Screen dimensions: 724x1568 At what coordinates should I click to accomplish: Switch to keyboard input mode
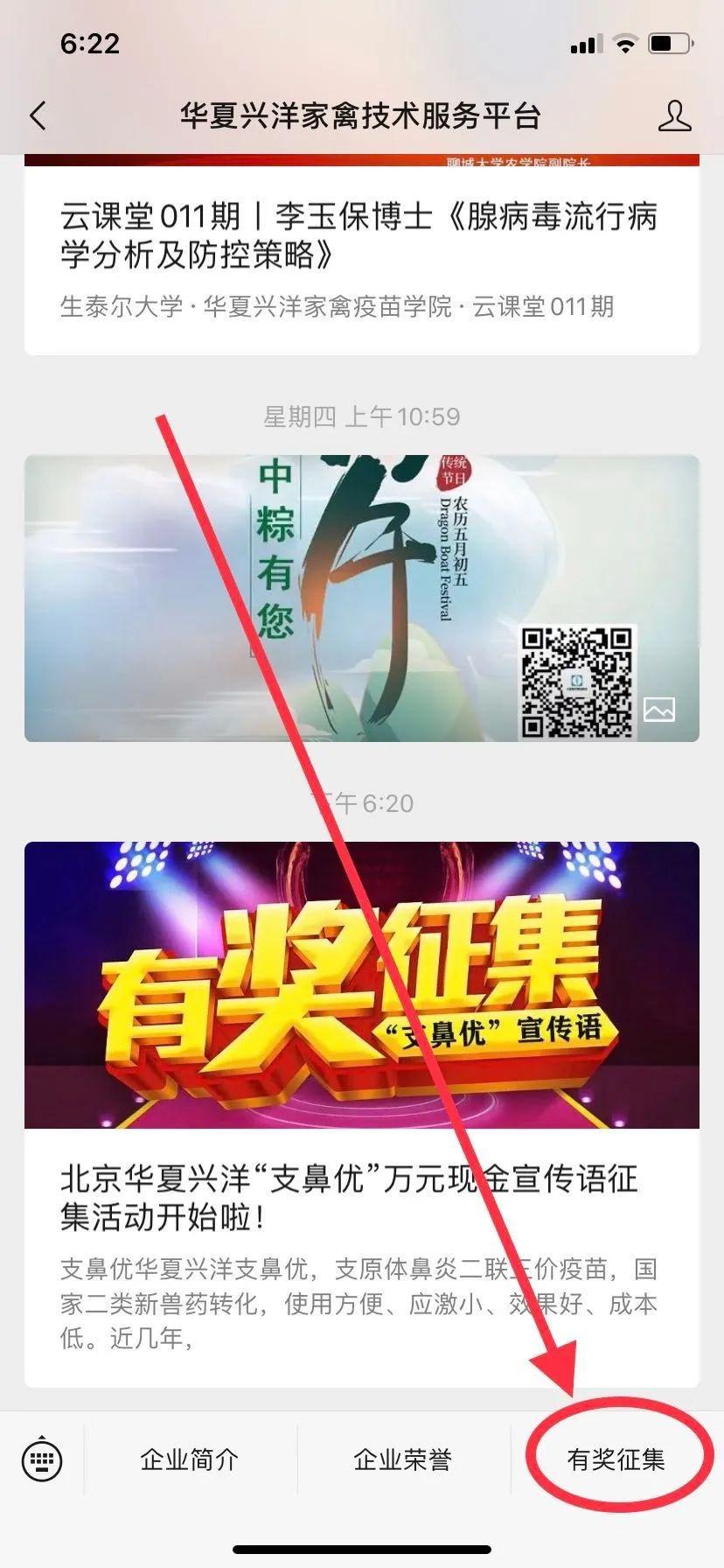click(41, 1459)
